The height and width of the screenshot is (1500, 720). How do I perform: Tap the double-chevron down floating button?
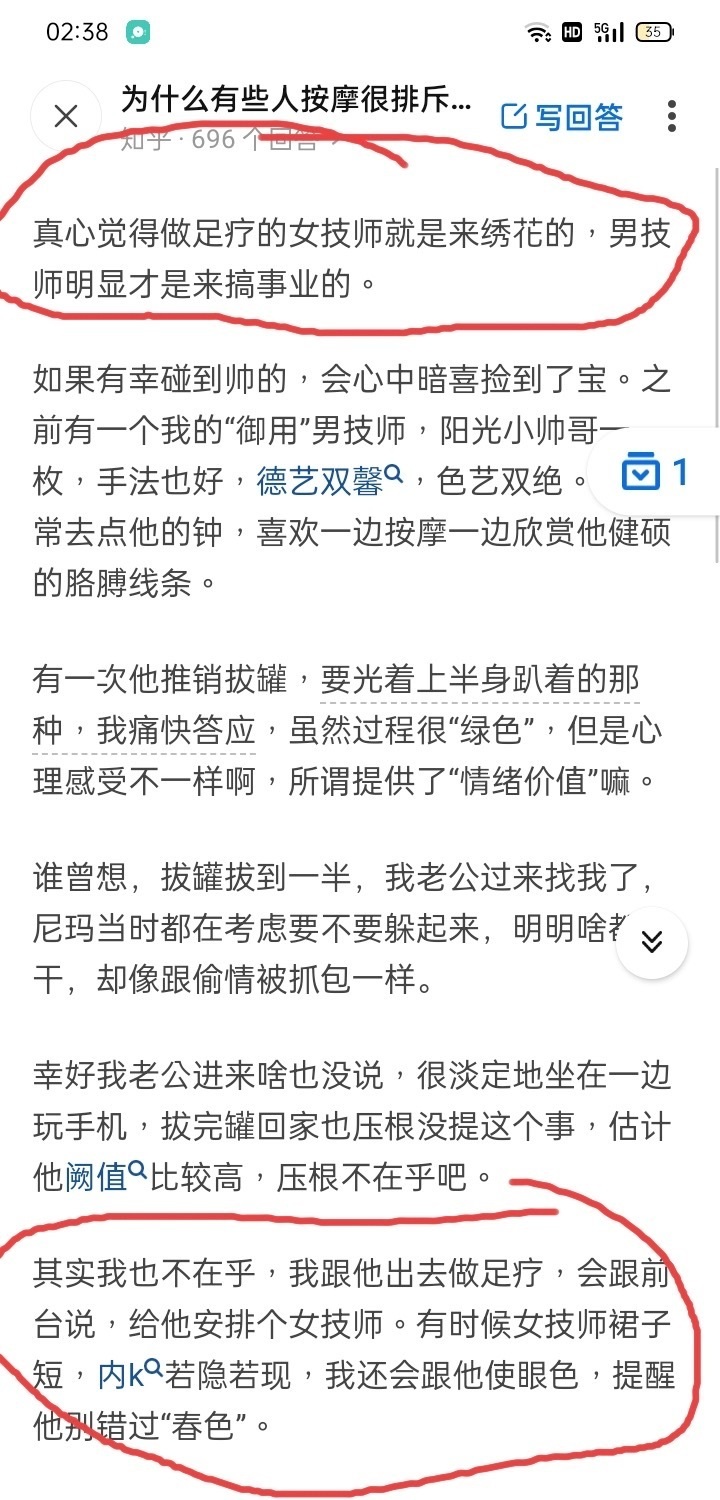(x=652, y=942)
